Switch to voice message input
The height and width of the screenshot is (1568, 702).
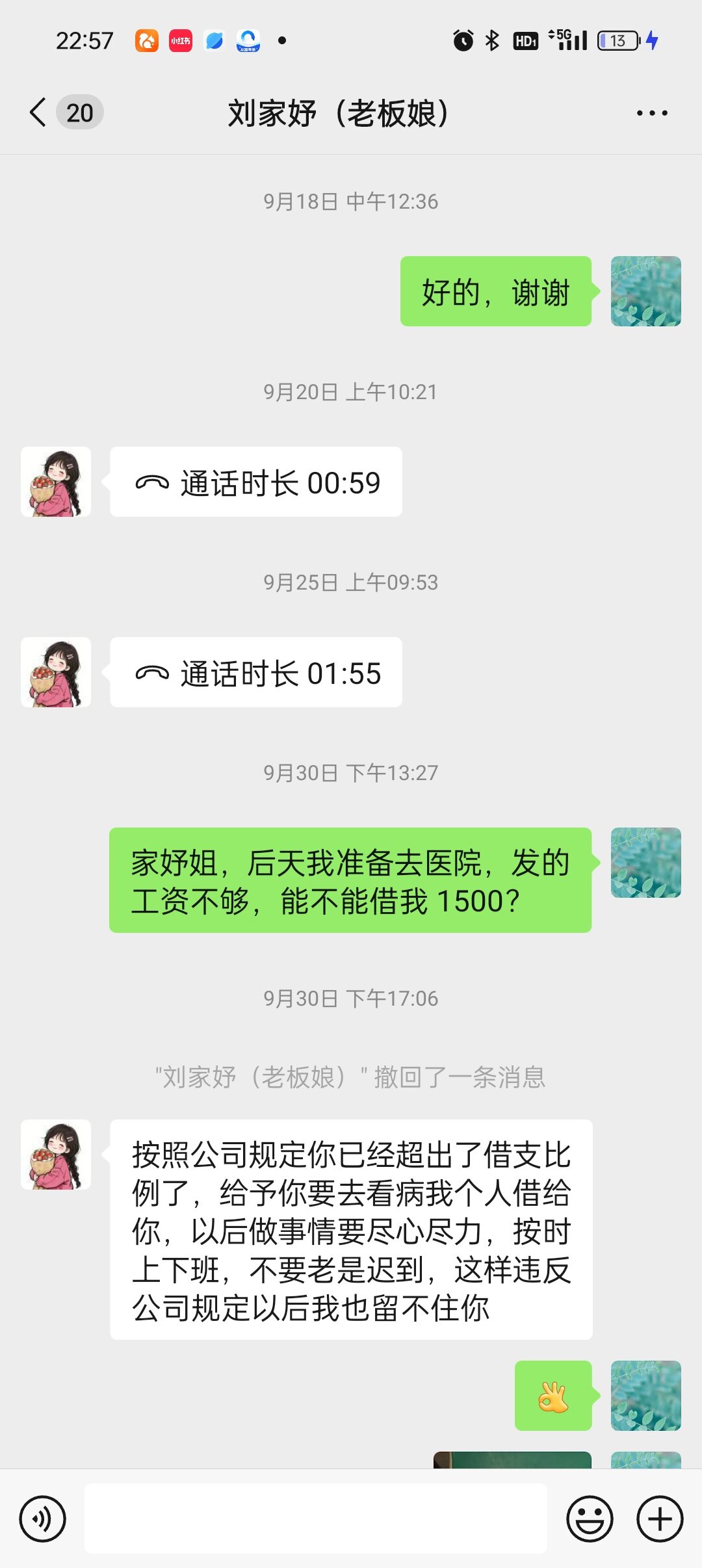pos(43,1519)
